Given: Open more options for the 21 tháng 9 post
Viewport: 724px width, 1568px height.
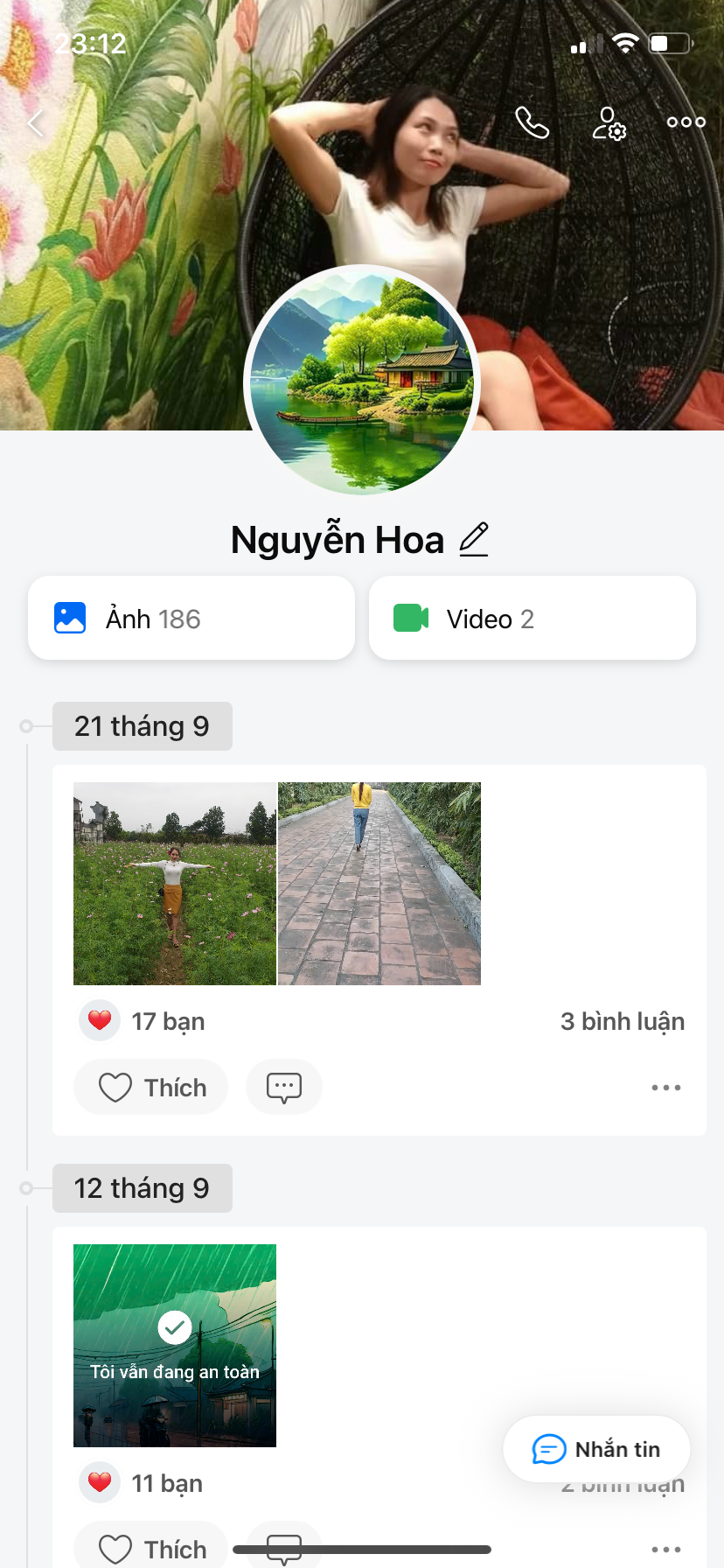Looking at the screenshot, I should pyautogui.click(x=666, y=1088).
